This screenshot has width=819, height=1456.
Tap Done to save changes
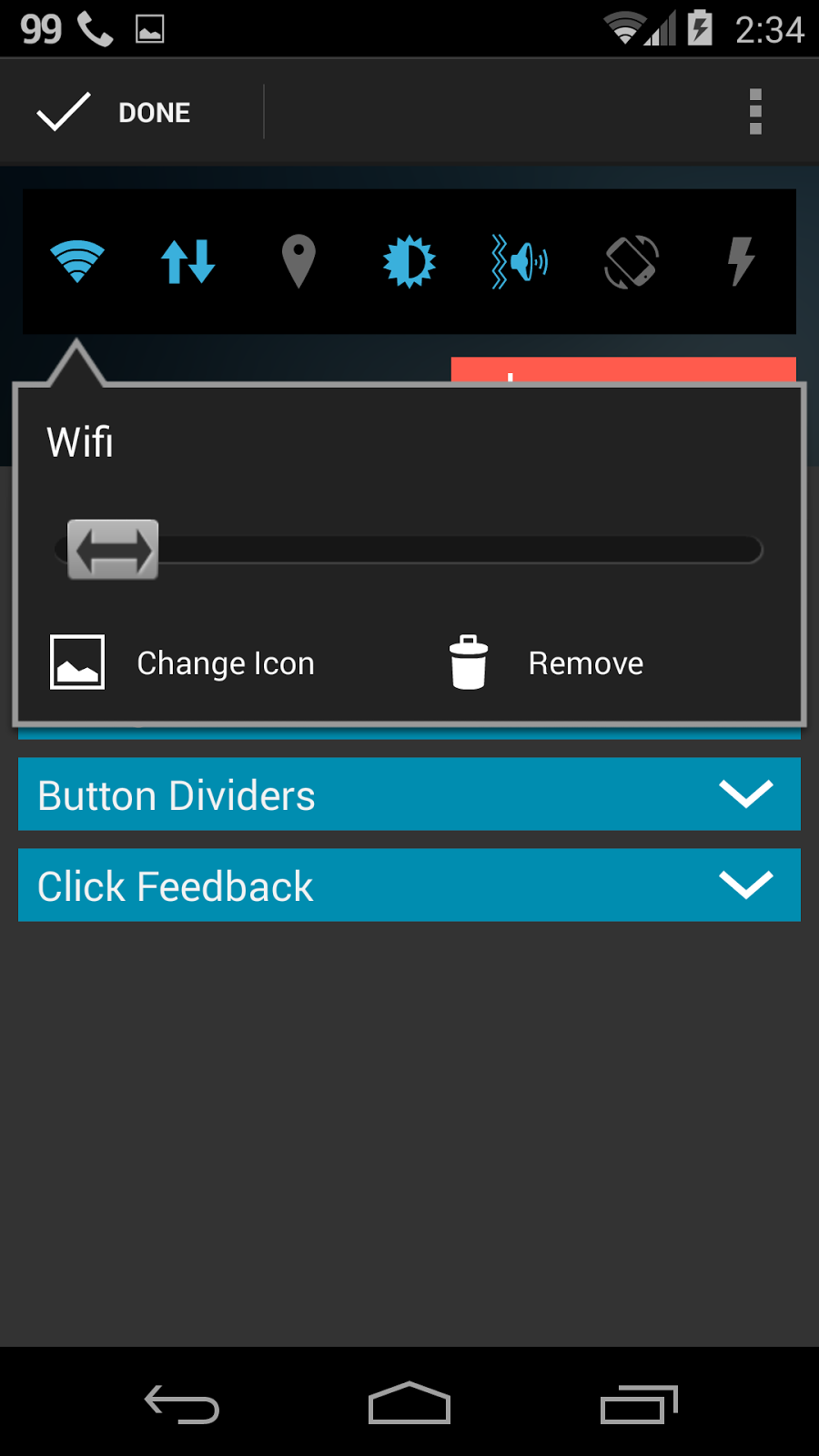click(115, 112)
